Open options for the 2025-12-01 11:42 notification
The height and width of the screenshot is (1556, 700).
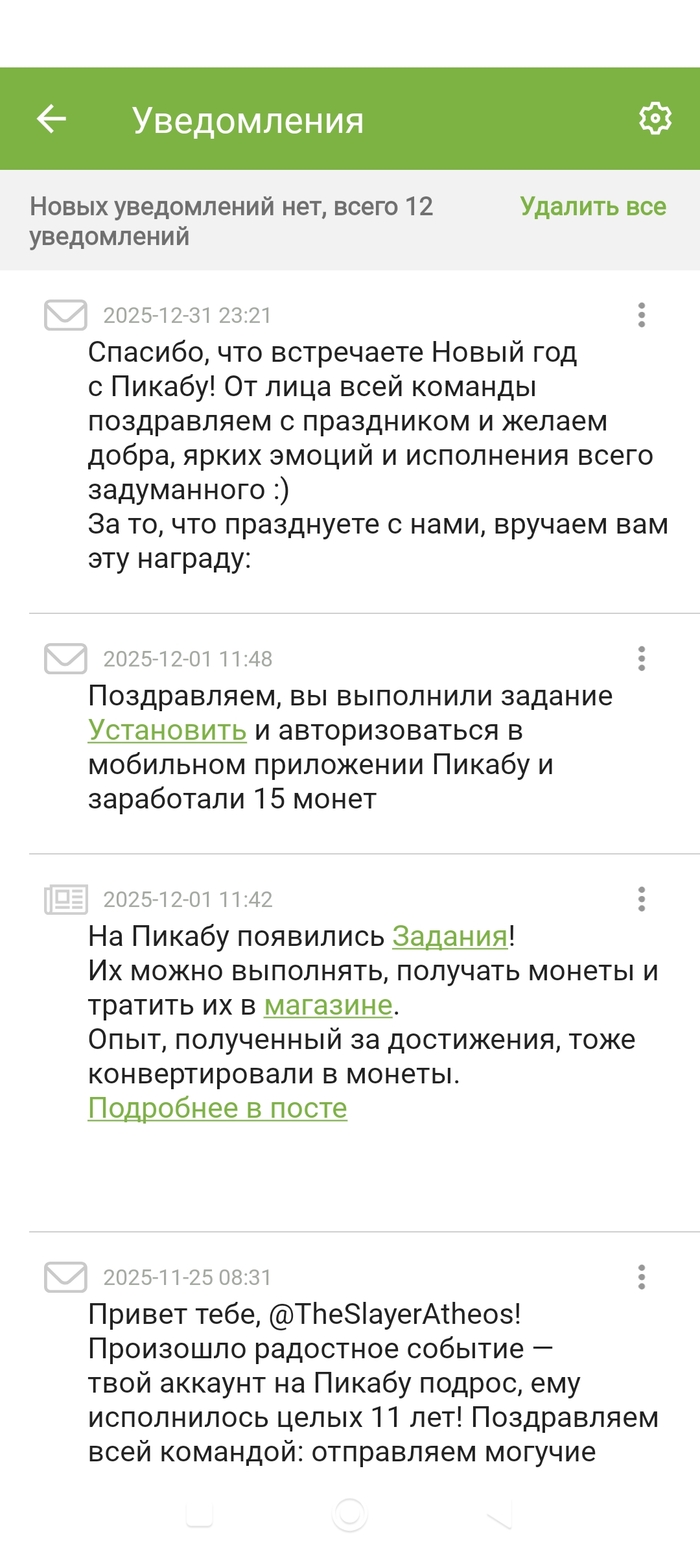pos(641,899)
